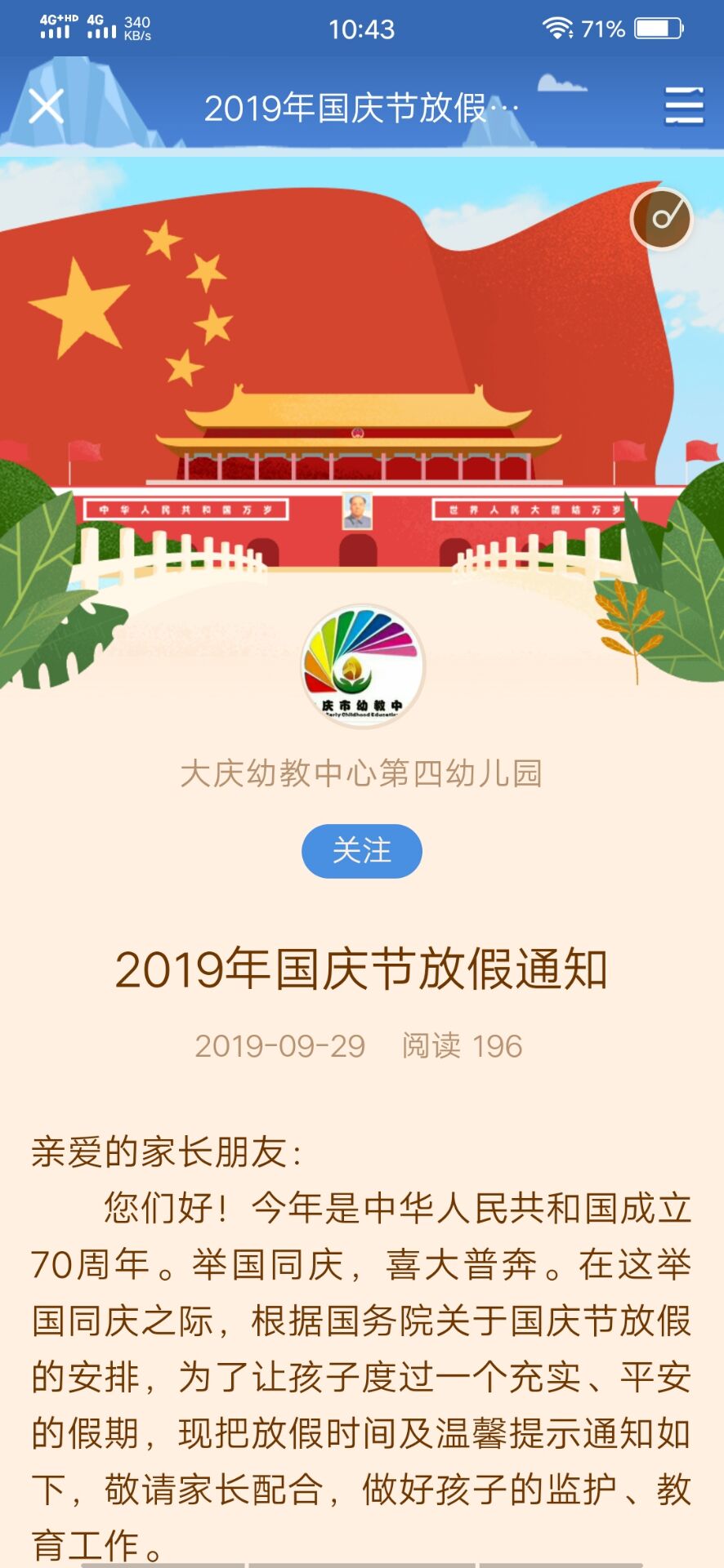
Task: Open the 大庆幼教中心第四幼儿园 account name
Action: pos(361,773)
